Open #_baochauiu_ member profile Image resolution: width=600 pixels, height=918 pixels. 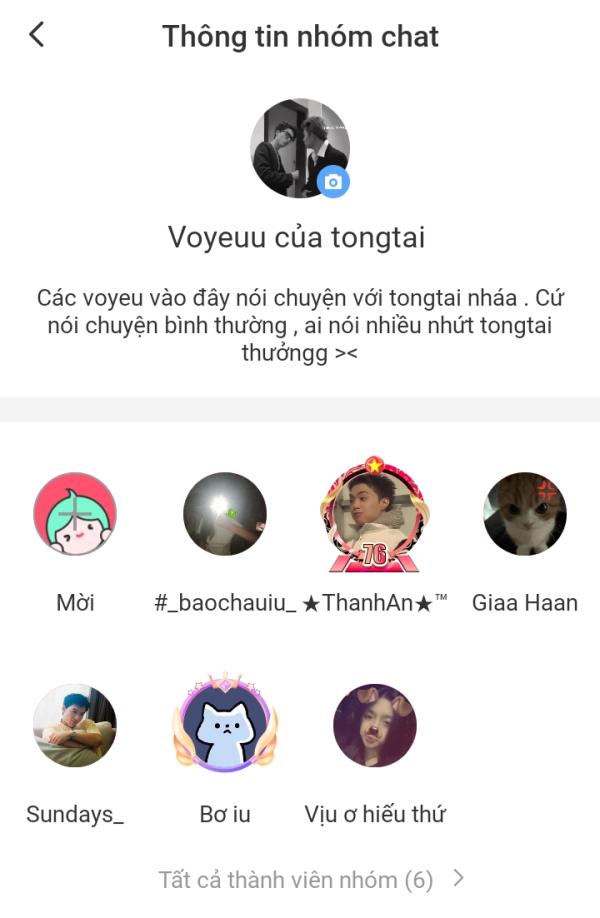(225, 514)
